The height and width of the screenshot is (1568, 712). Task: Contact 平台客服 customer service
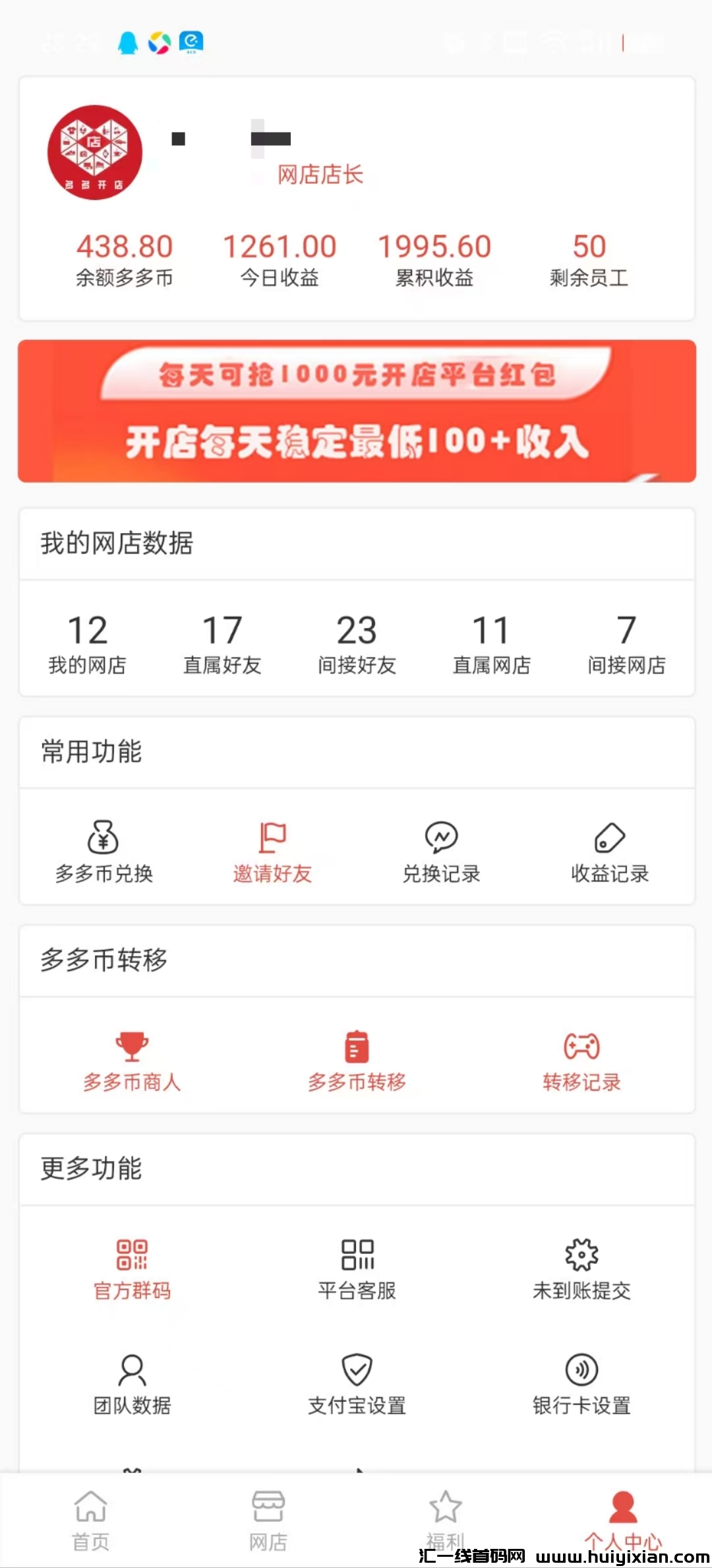pos(357,1268)
